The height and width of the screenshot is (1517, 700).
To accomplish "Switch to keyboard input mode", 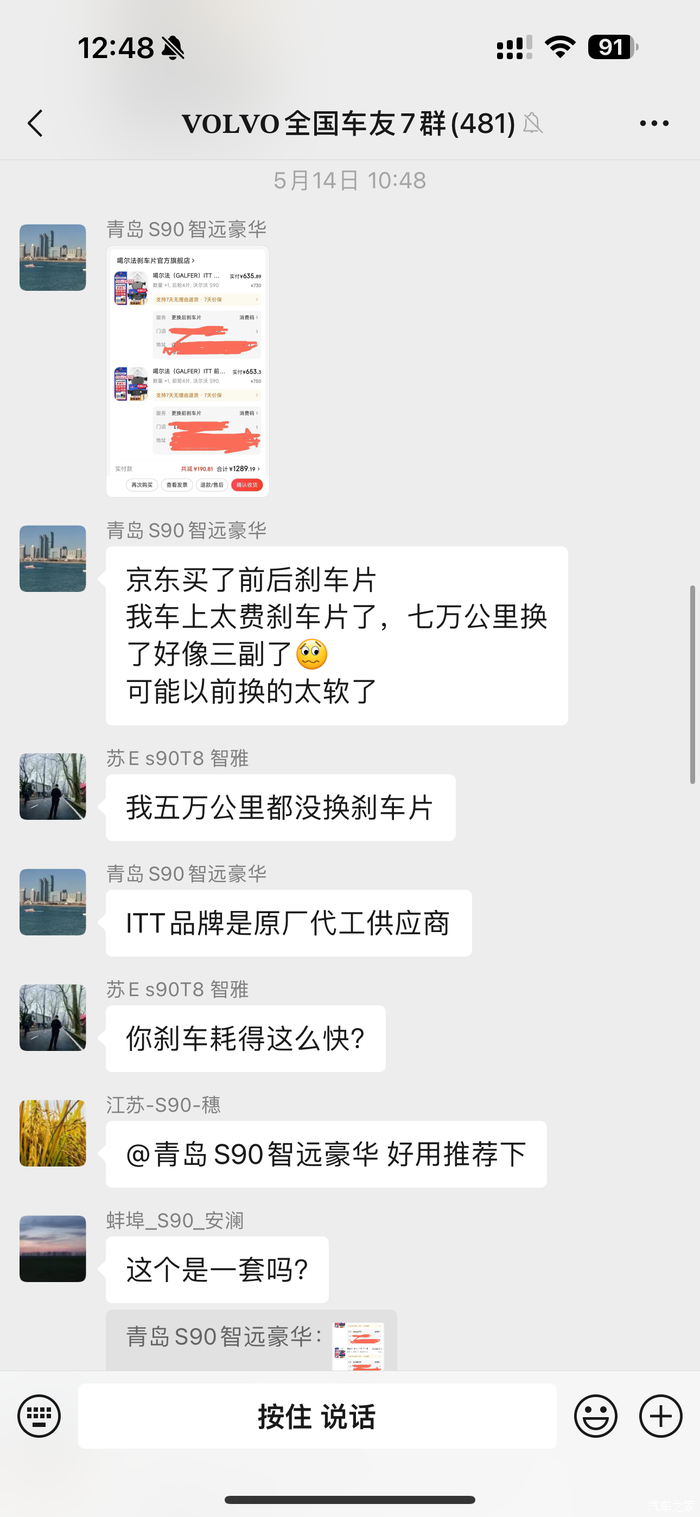I will [x=39, y=1416].
